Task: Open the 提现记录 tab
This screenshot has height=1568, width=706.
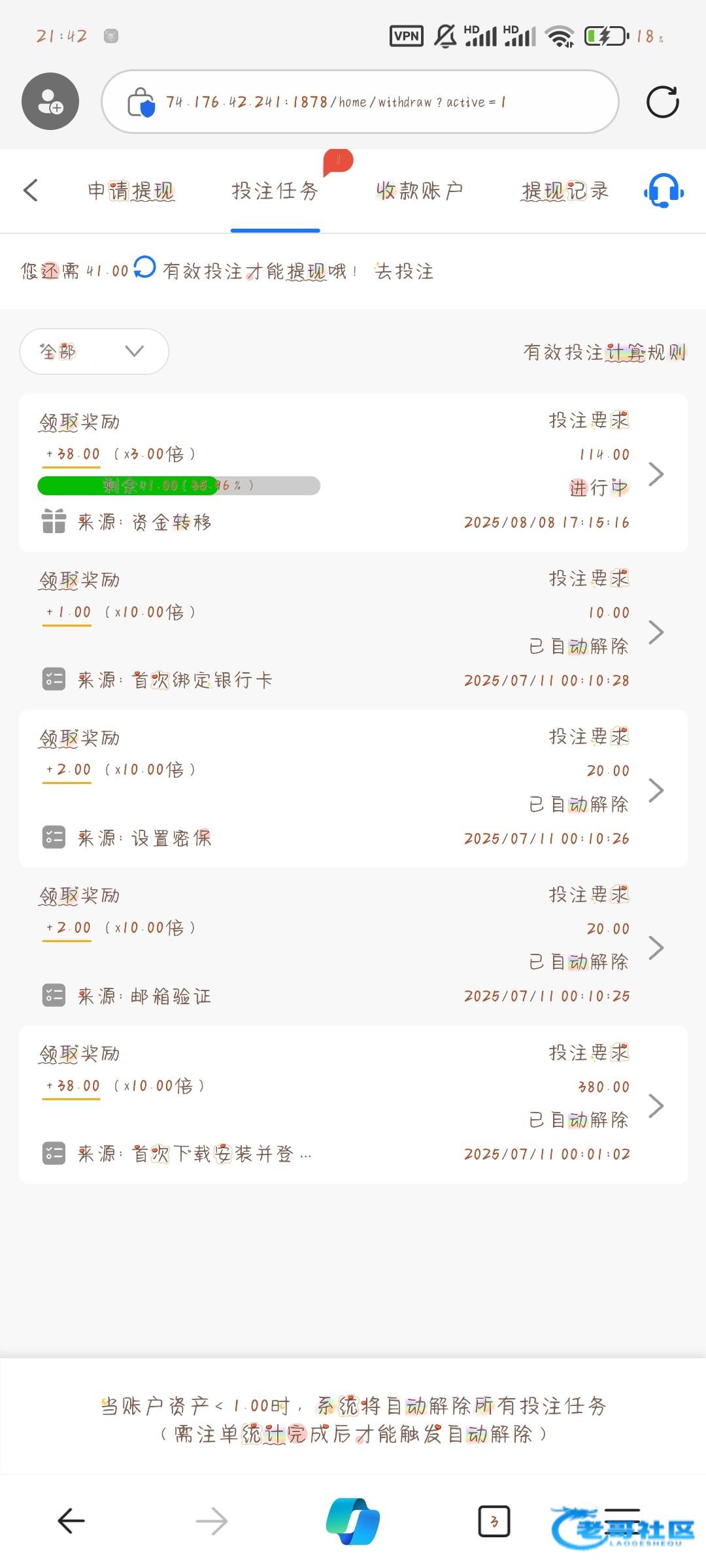Action: (565, 191)
